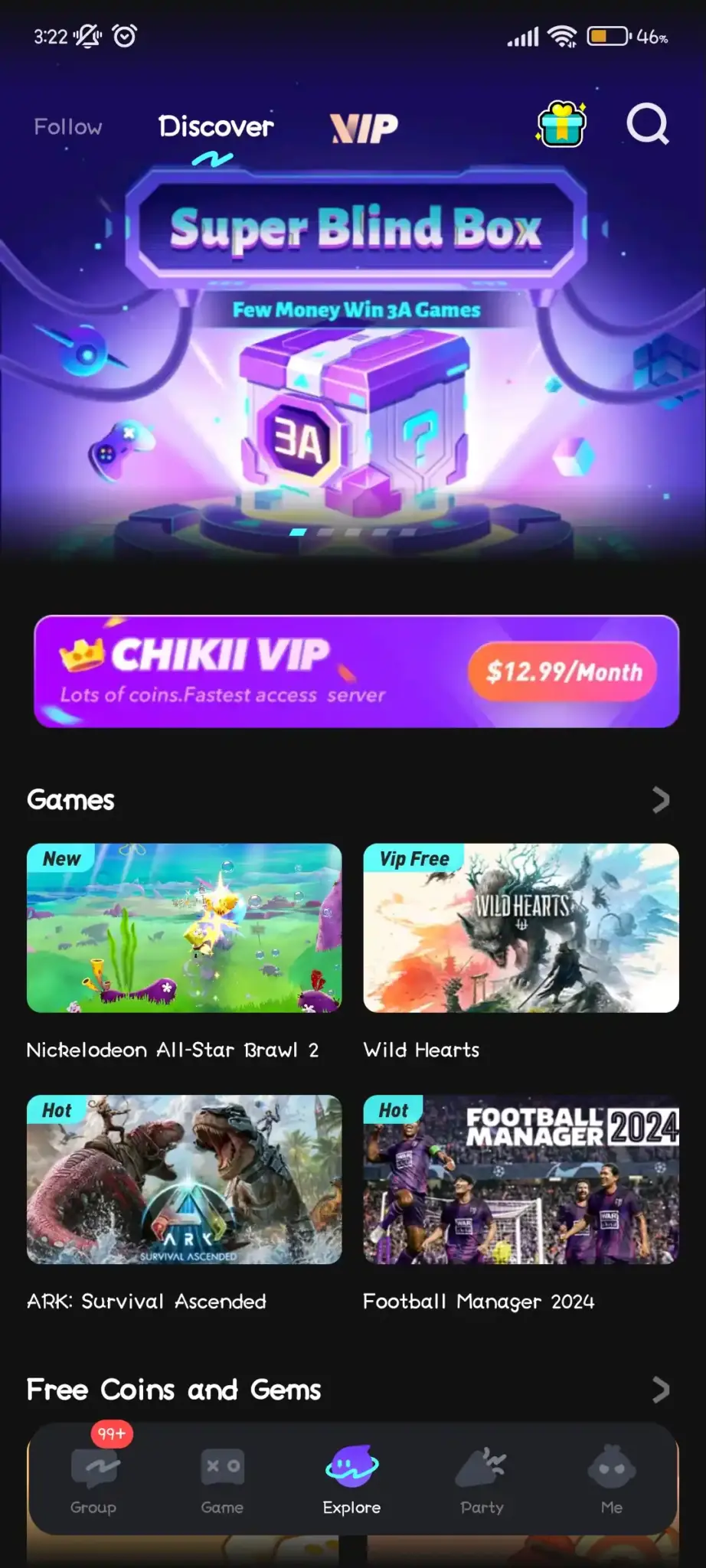Open the Chikii VIP subscription banner

[357, 671]
